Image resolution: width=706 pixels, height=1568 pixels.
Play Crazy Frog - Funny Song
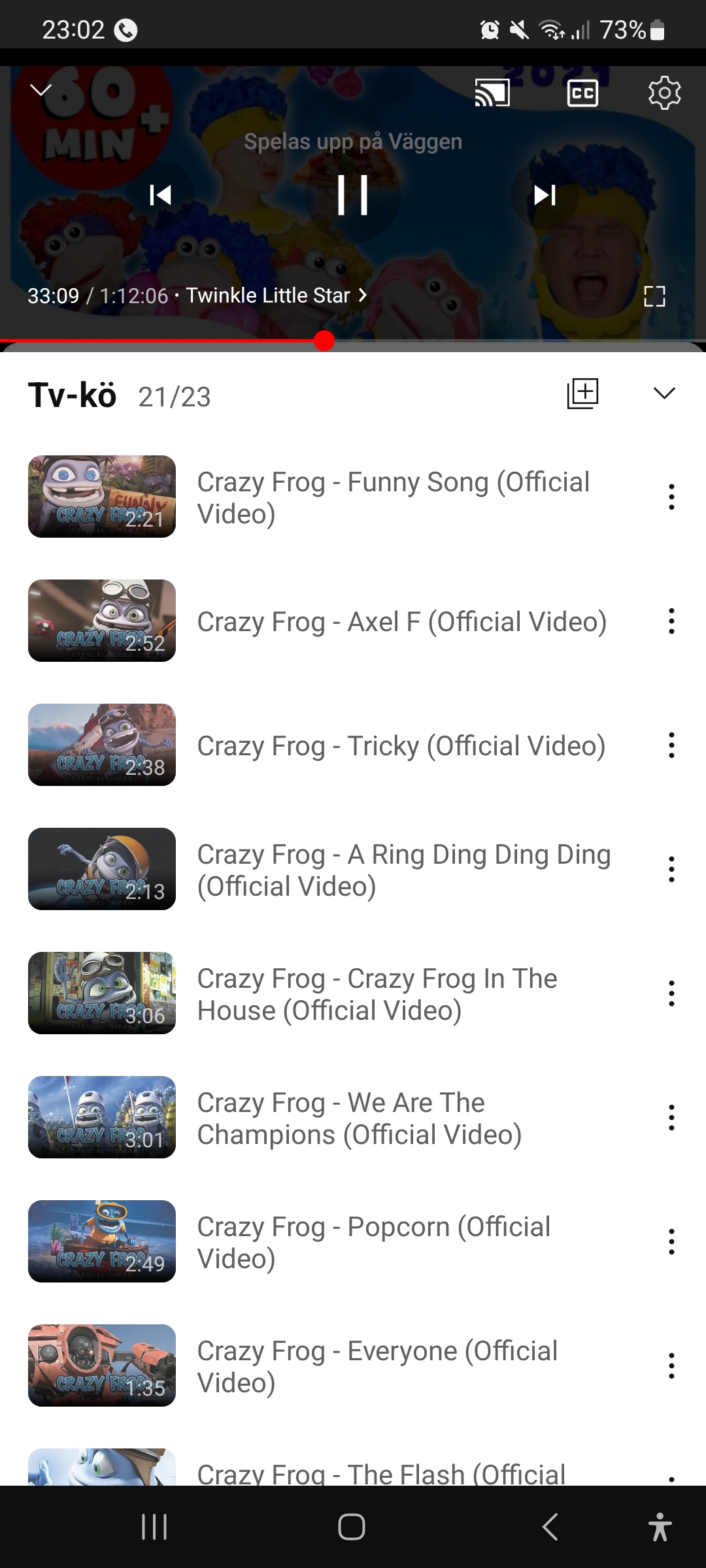[392, 497]
